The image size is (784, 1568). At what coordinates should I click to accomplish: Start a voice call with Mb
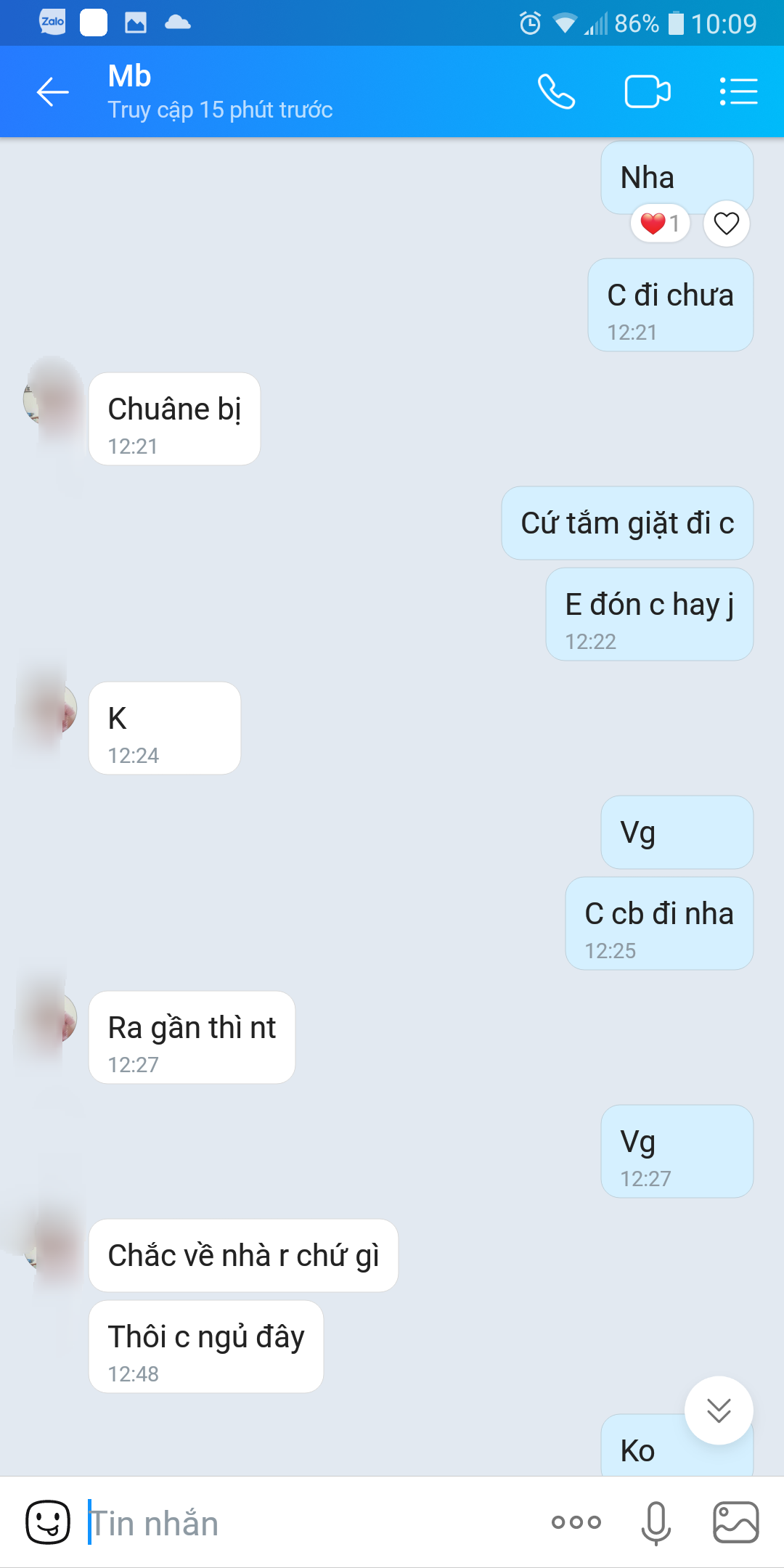coord(556,92)
